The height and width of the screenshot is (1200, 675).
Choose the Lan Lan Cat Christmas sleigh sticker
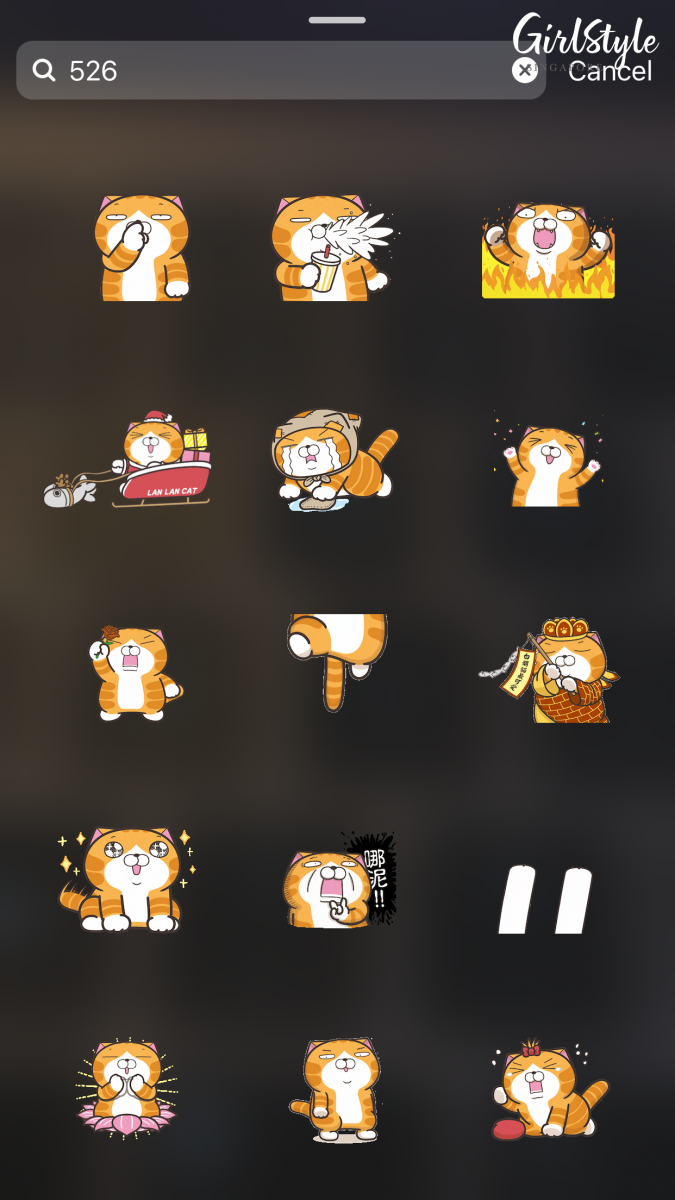click(130, 460)
